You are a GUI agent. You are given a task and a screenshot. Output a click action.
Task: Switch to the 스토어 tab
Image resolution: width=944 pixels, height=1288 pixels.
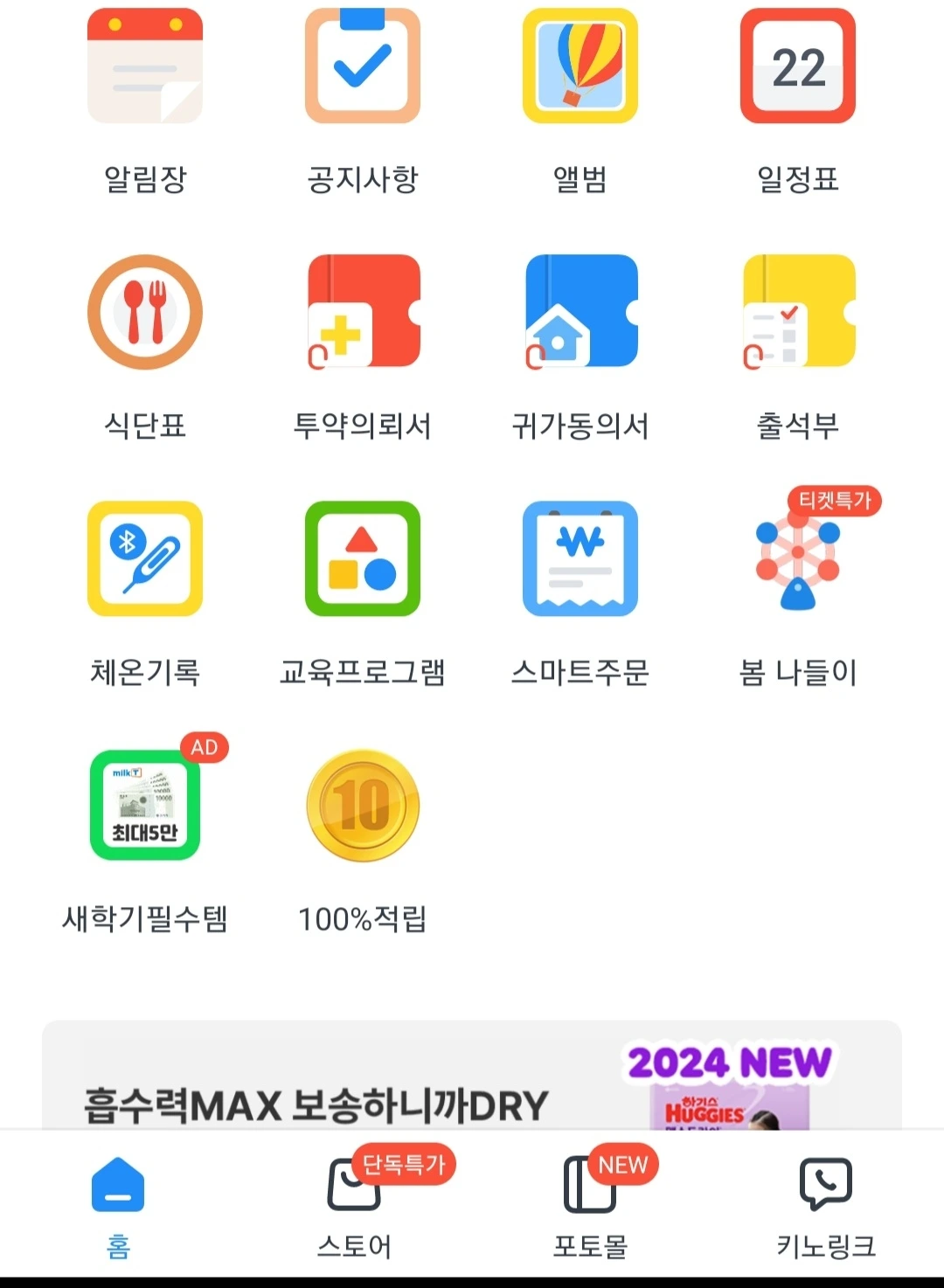point(354,1207)
